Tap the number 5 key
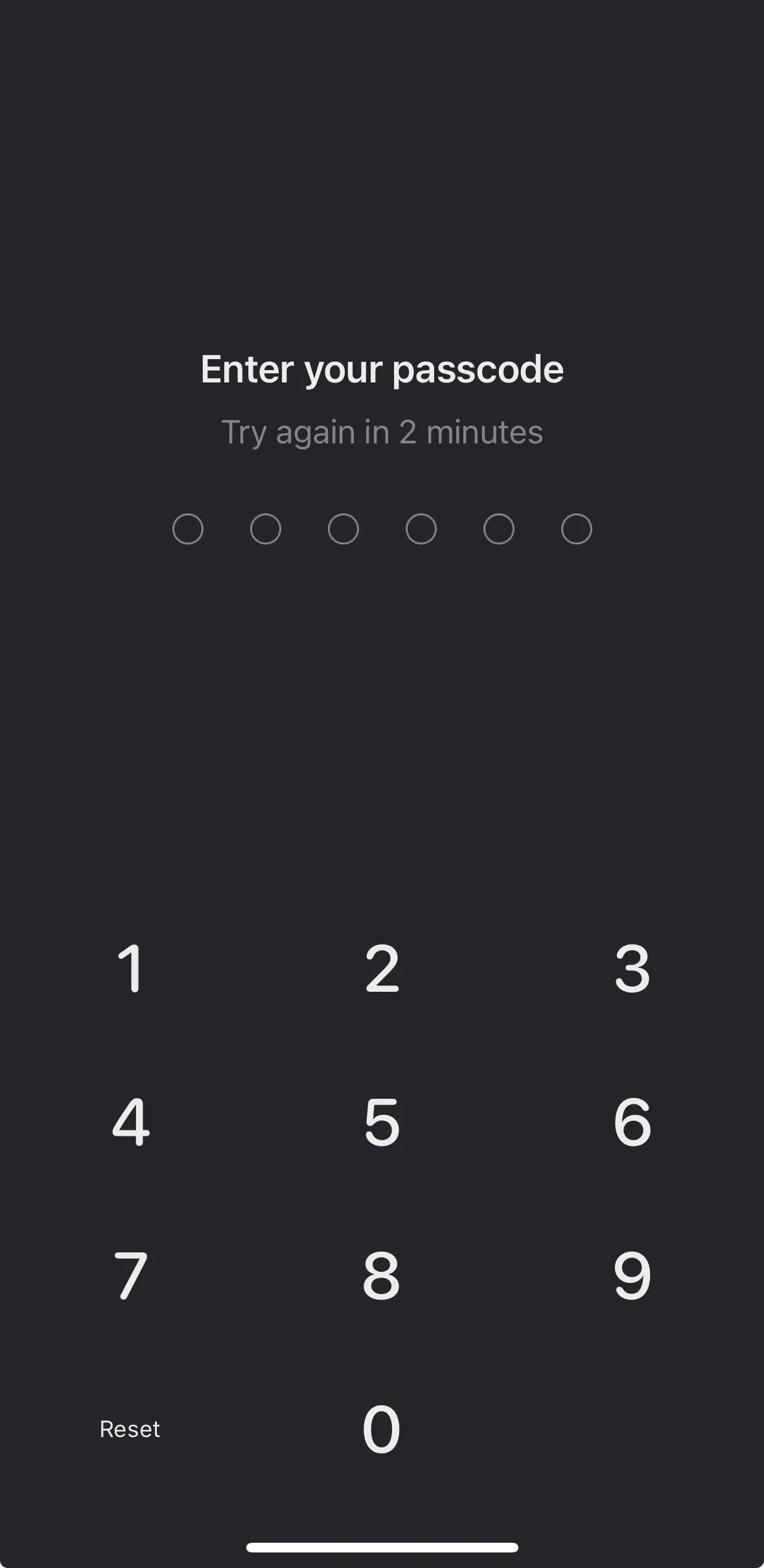764x1568 pixels. click(x=382, y=1122)
